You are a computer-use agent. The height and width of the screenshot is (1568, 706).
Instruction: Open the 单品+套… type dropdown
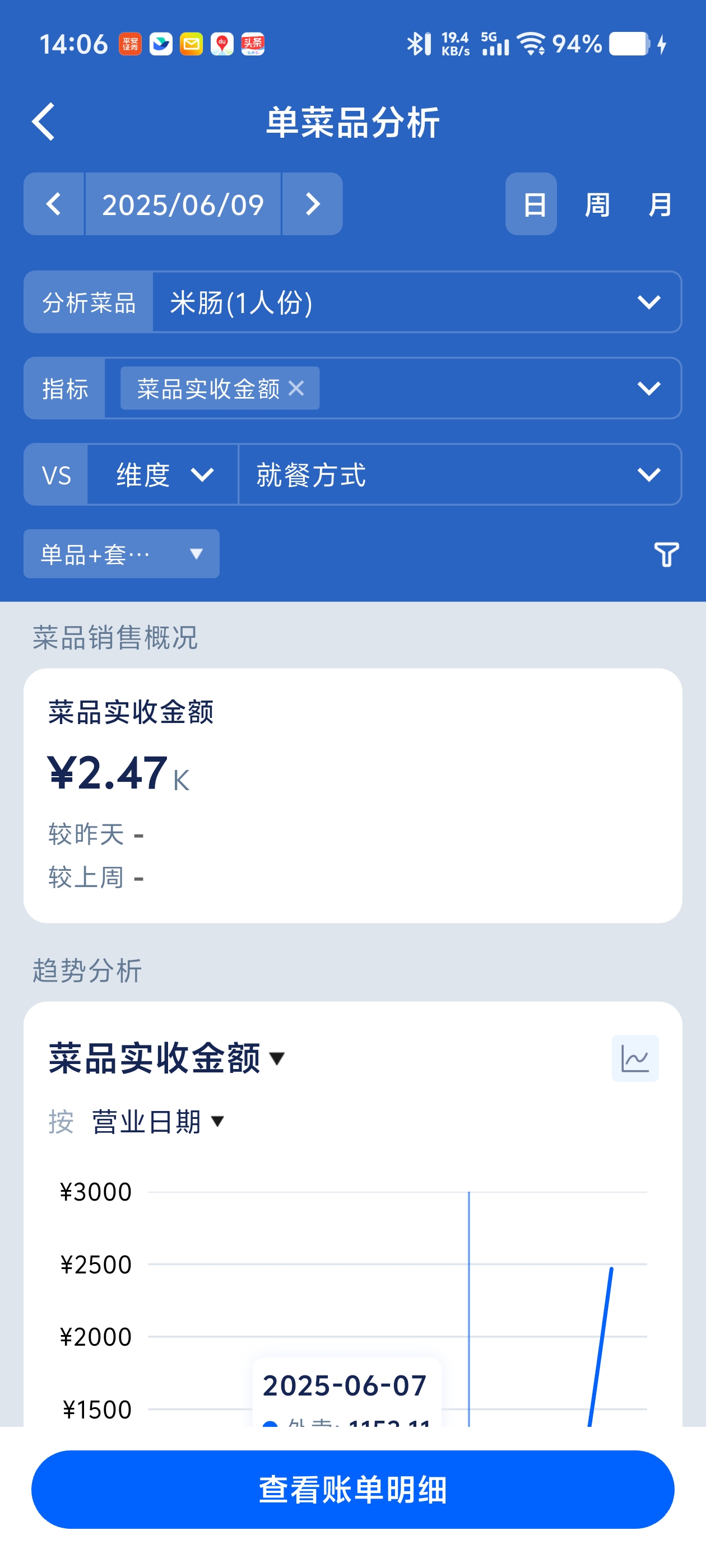[x=122, y=554]
